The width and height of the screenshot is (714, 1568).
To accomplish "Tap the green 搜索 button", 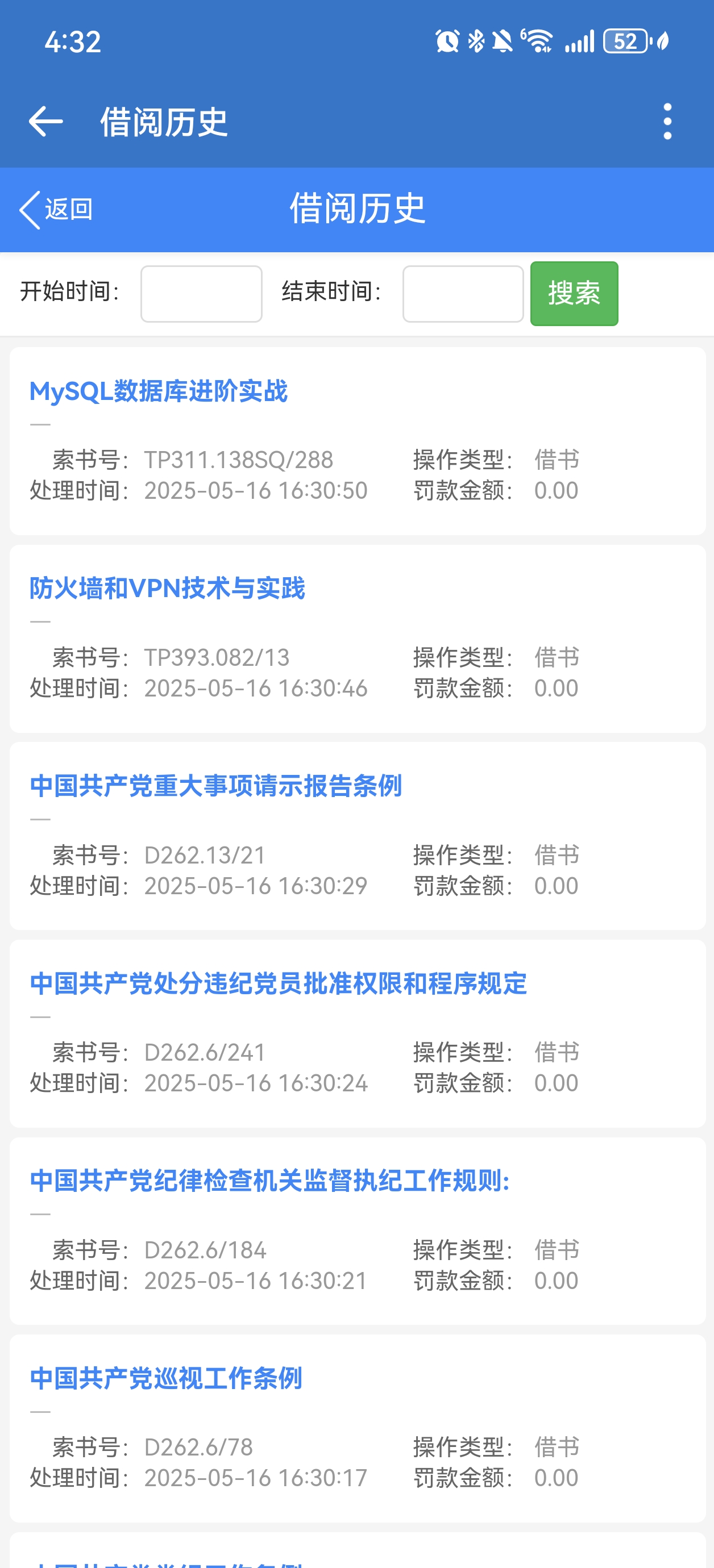I will [x=573, y=293].
